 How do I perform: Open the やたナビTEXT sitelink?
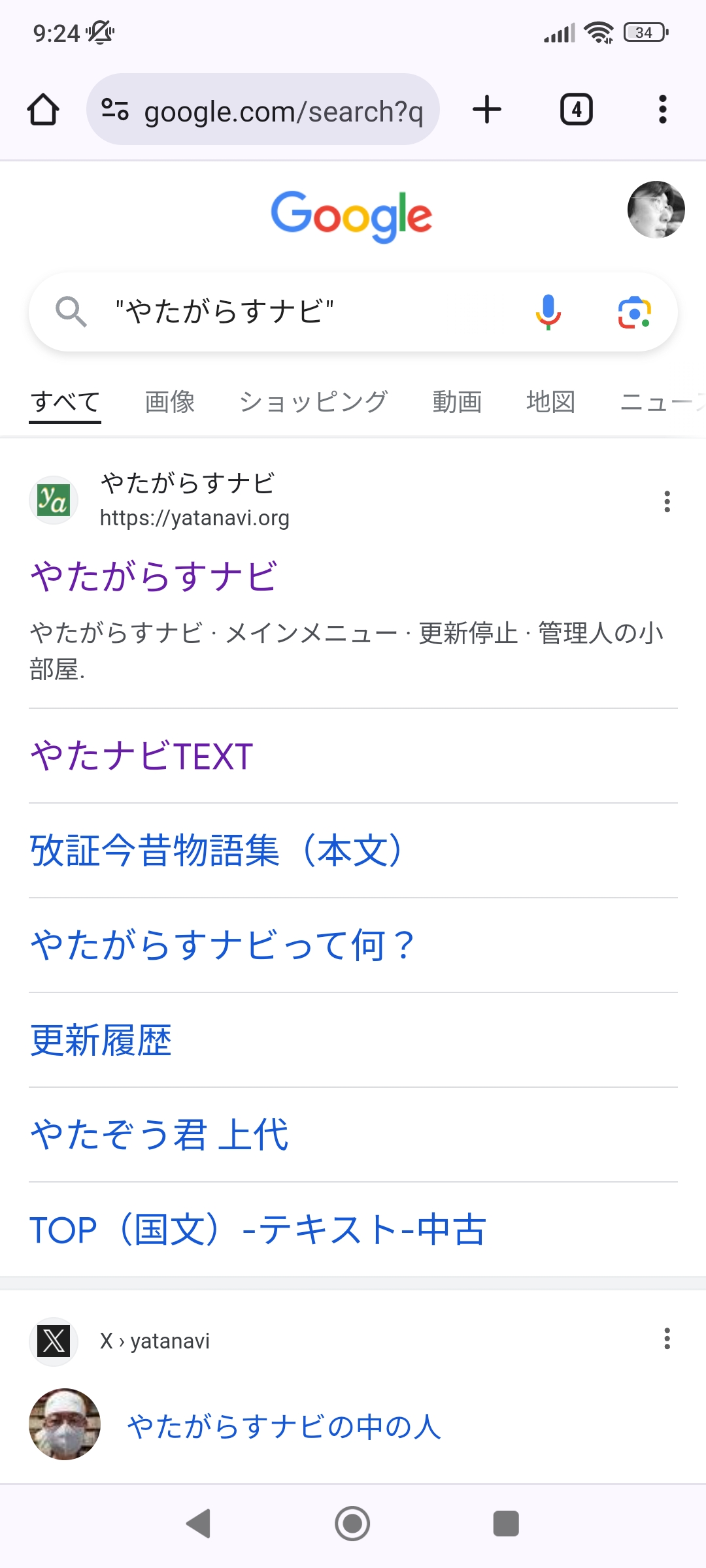tap(142, 757)
